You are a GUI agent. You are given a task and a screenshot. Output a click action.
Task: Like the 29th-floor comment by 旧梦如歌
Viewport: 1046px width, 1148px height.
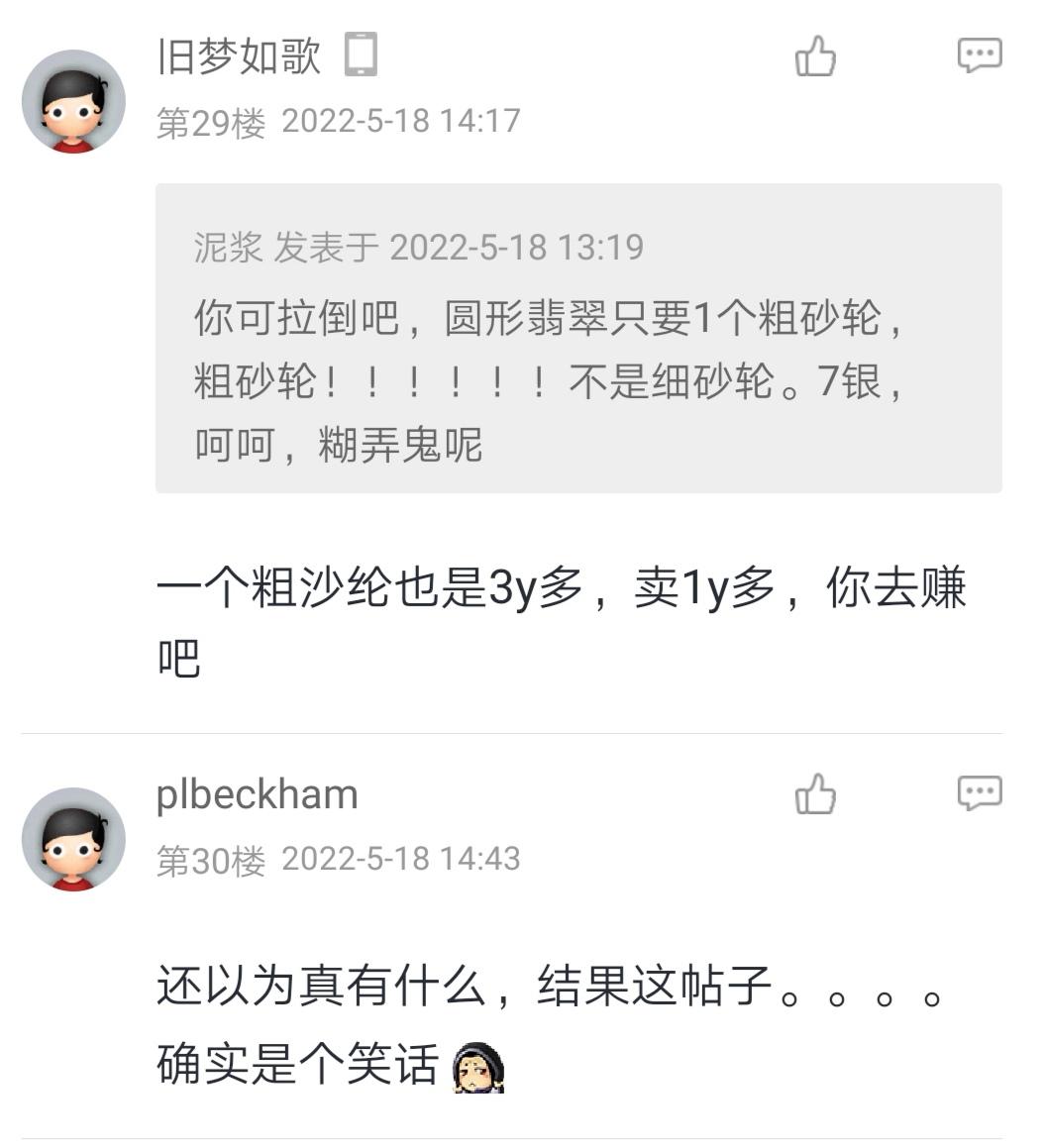pyautogui.click(x=815, y=56)
